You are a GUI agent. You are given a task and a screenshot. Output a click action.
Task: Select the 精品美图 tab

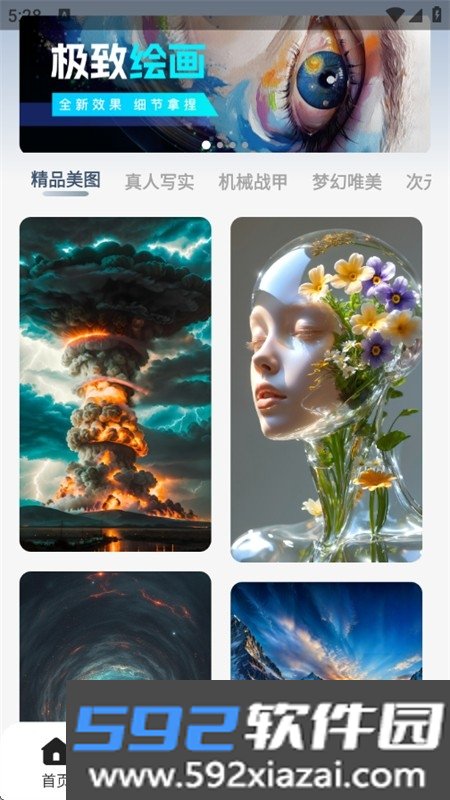[65, 180]
